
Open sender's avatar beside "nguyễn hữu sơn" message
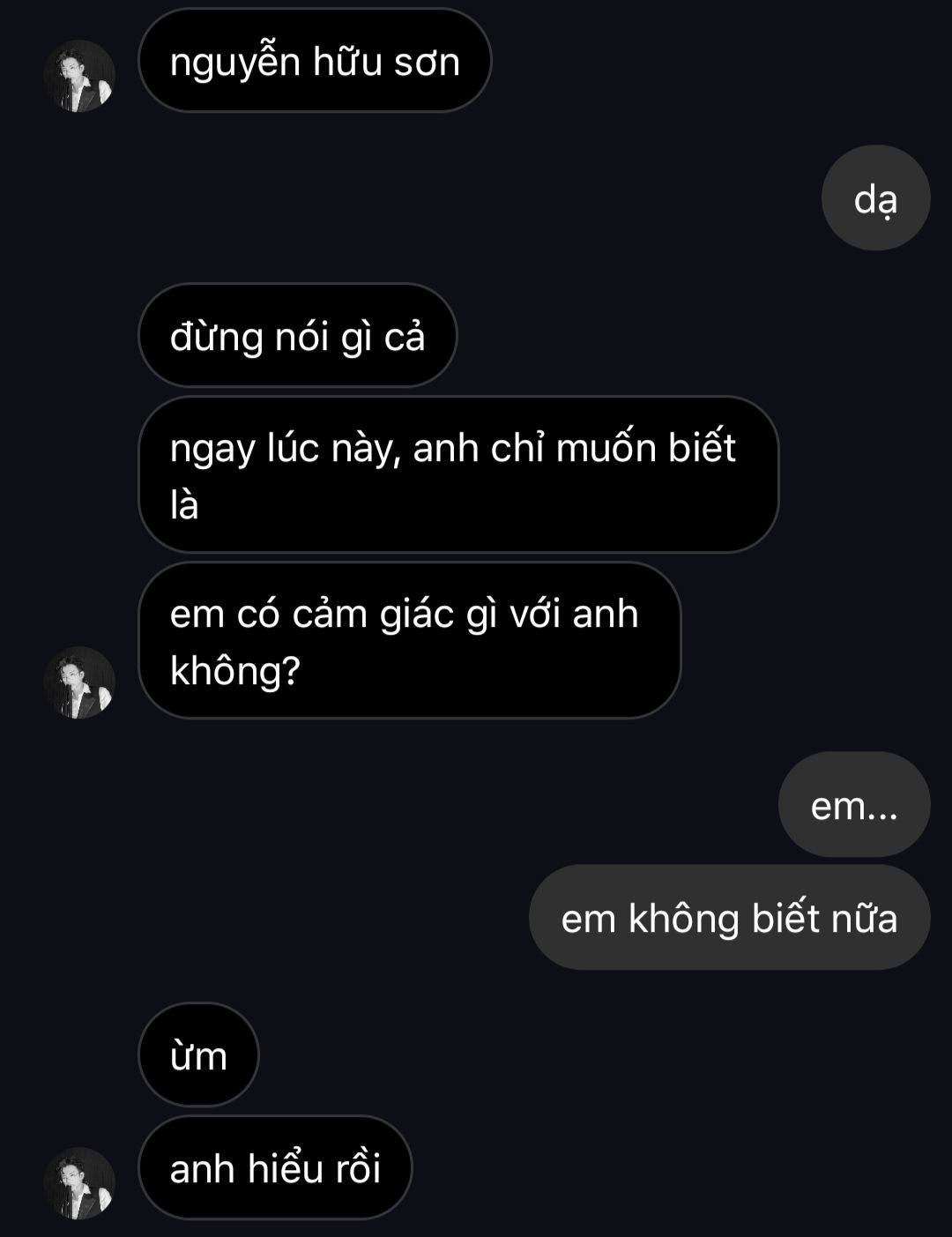click(79, 76)
